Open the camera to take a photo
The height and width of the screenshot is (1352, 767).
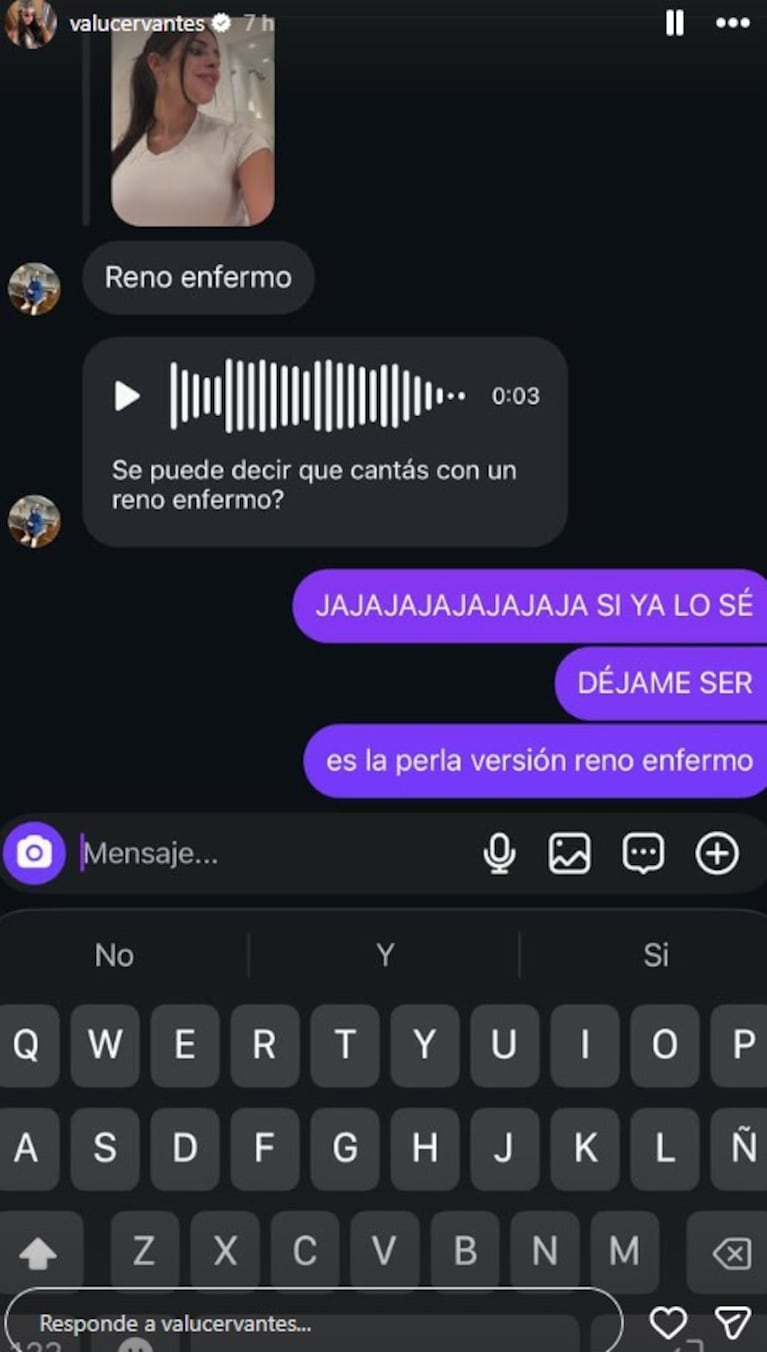click(33, 852)
